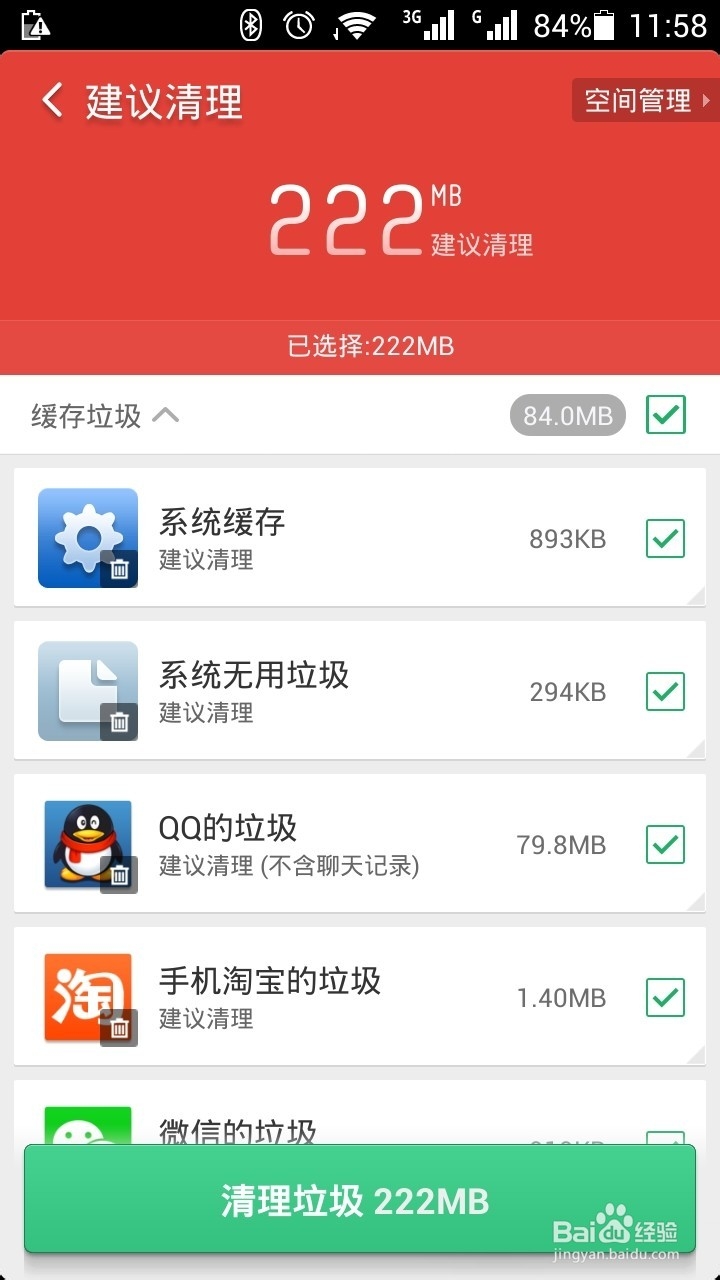Tap the 84.0MB size pill badge
Screen dimensions: 720x1280
[566, 415]
